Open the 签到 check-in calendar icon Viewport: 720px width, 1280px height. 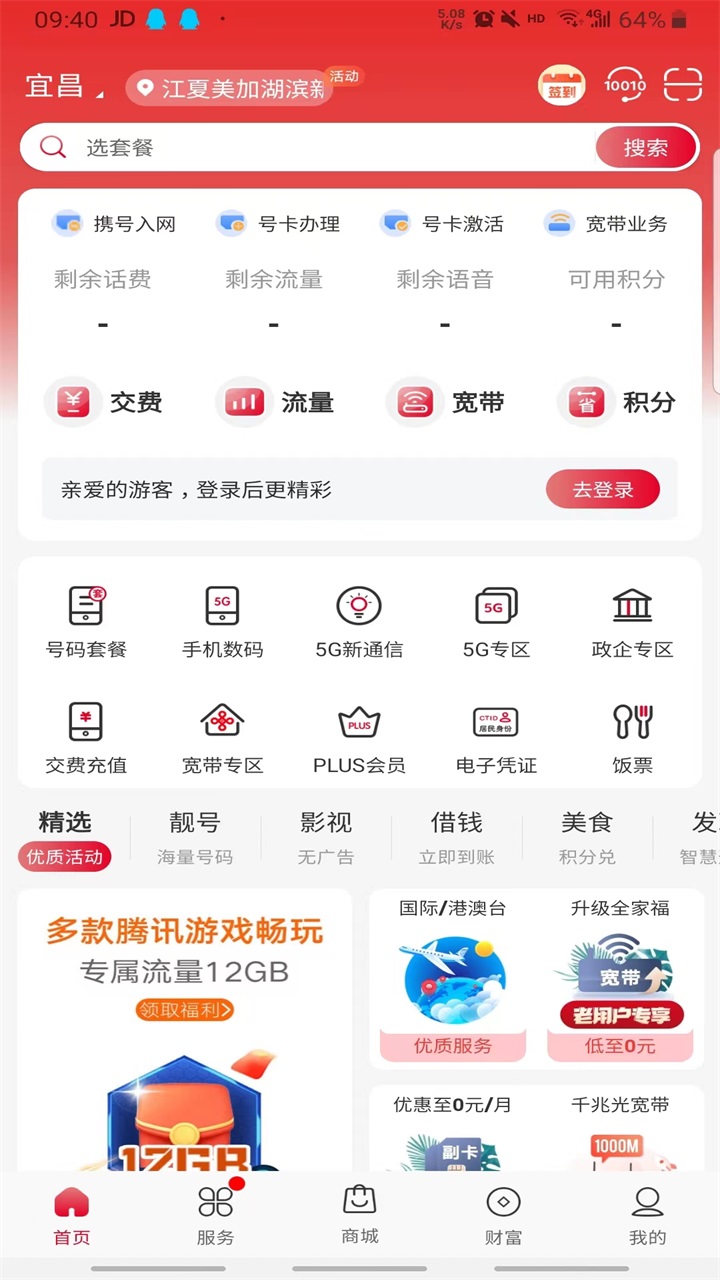(561, 86)
